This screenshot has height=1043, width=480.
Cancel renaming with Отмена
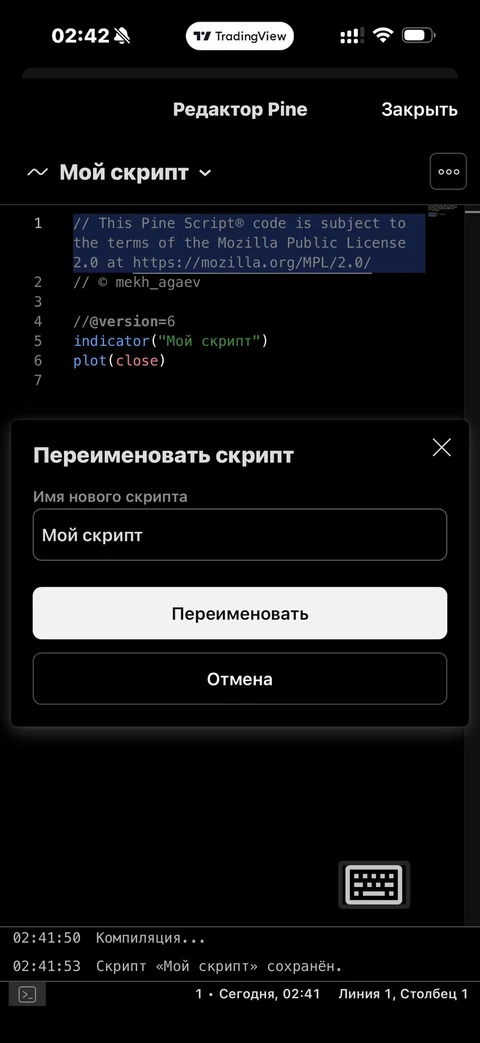(240, 679)
